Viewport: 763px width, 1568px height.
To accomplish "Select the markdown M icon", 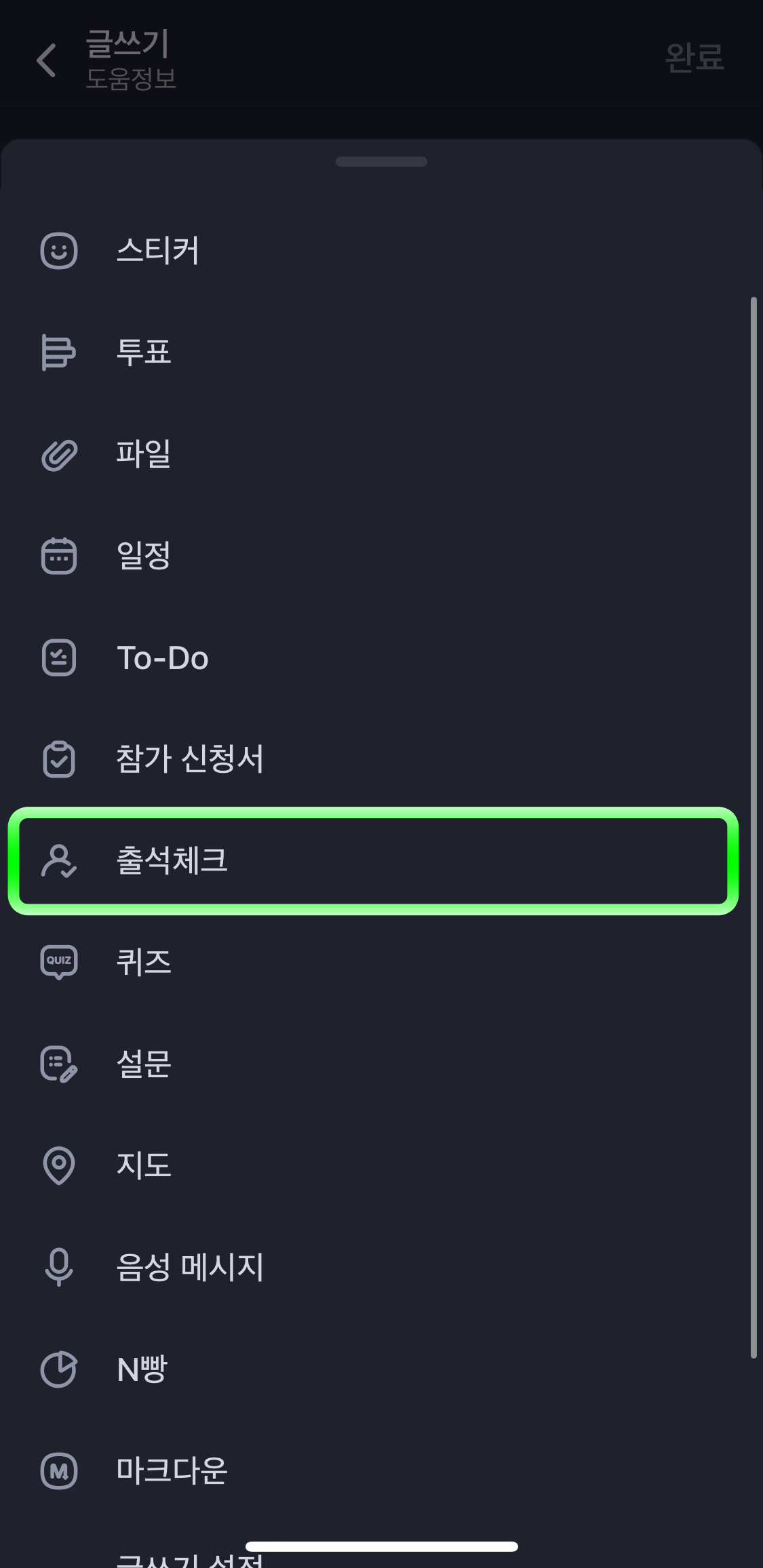I will tap(58, 1470).
